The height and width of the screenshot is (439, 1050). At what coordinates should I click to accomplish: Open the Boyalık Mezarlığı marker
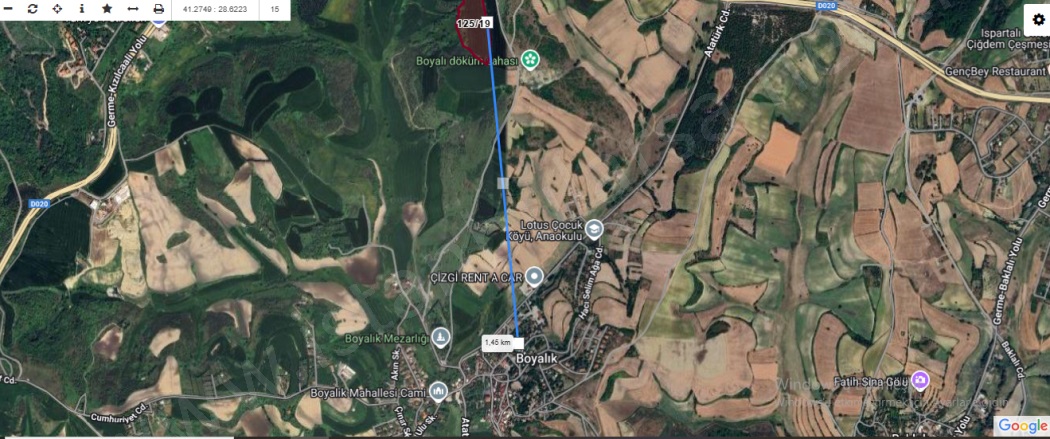click(x=441, y=337)
